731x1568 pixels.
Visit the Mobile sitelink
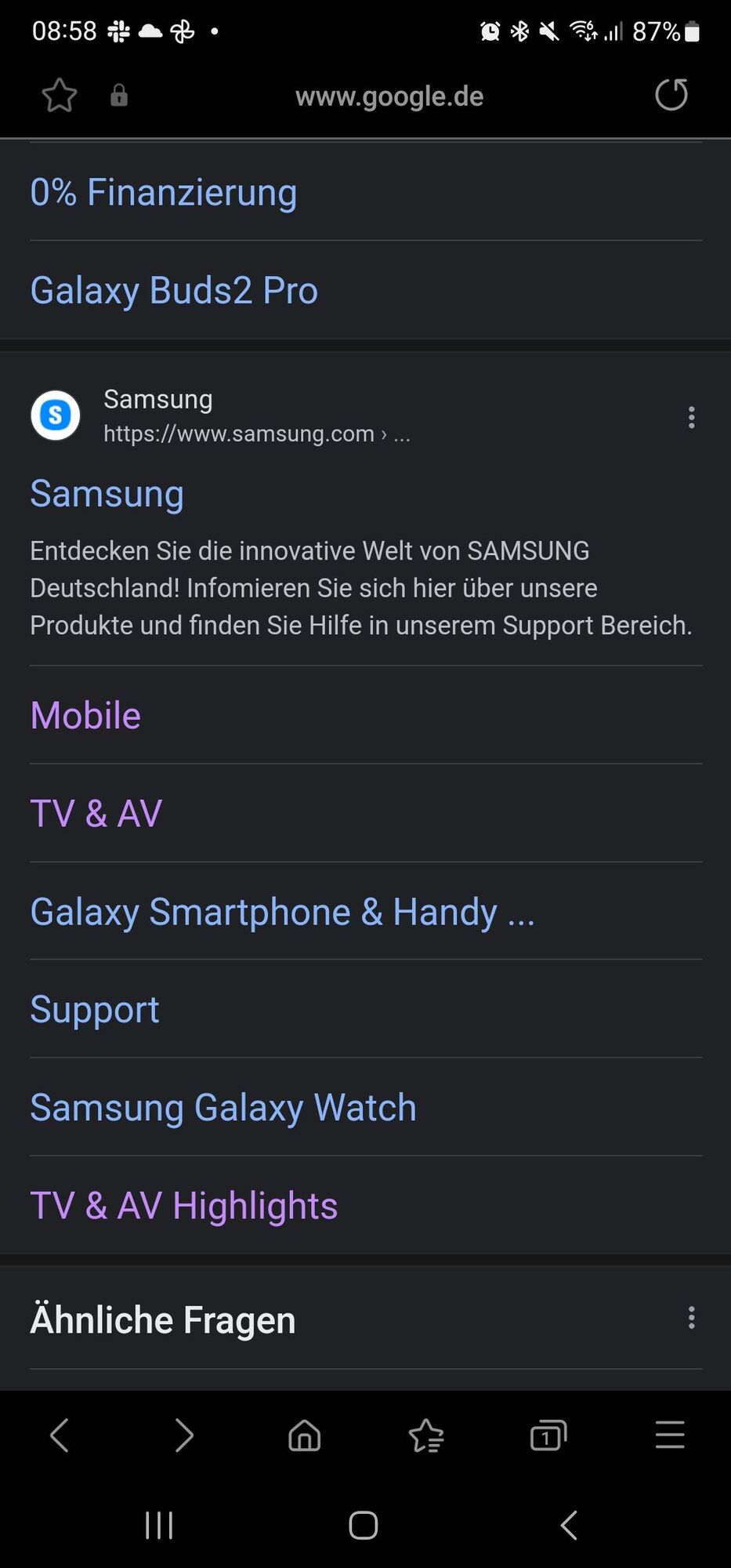pyautogui.click(x=85, y=715)
